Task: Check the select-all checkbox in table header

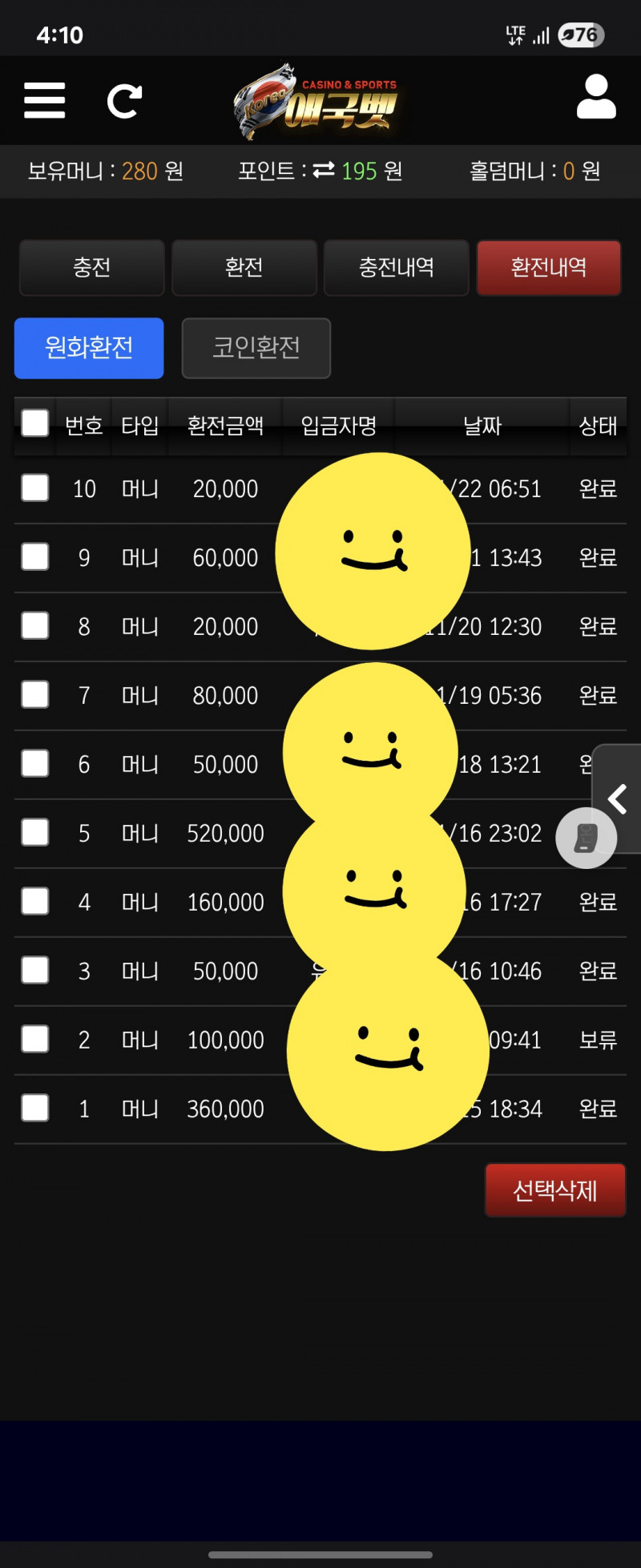Action: coord(34,422)
